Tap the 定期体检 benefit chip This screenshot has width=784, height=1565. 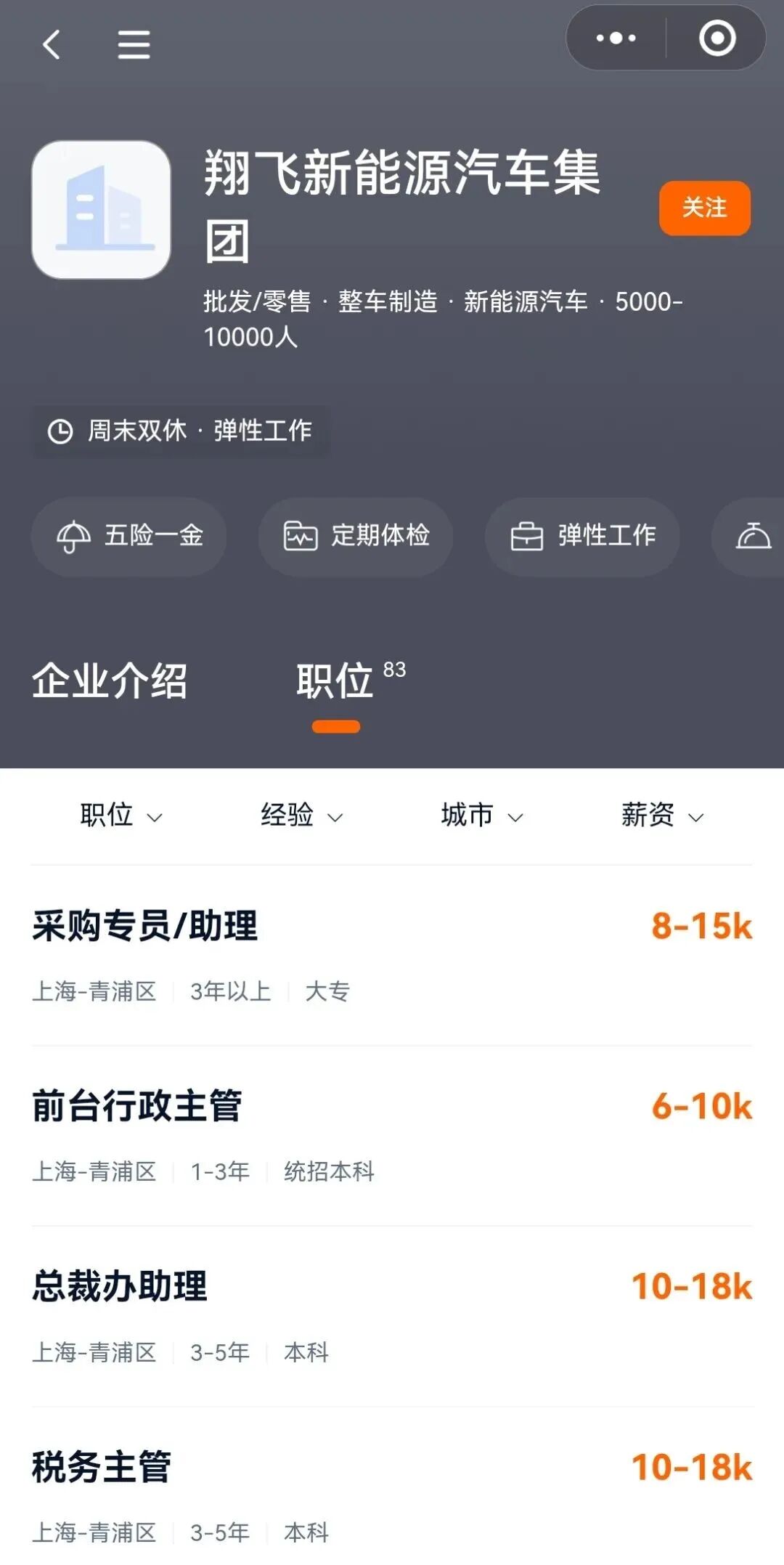coord(356,536)
